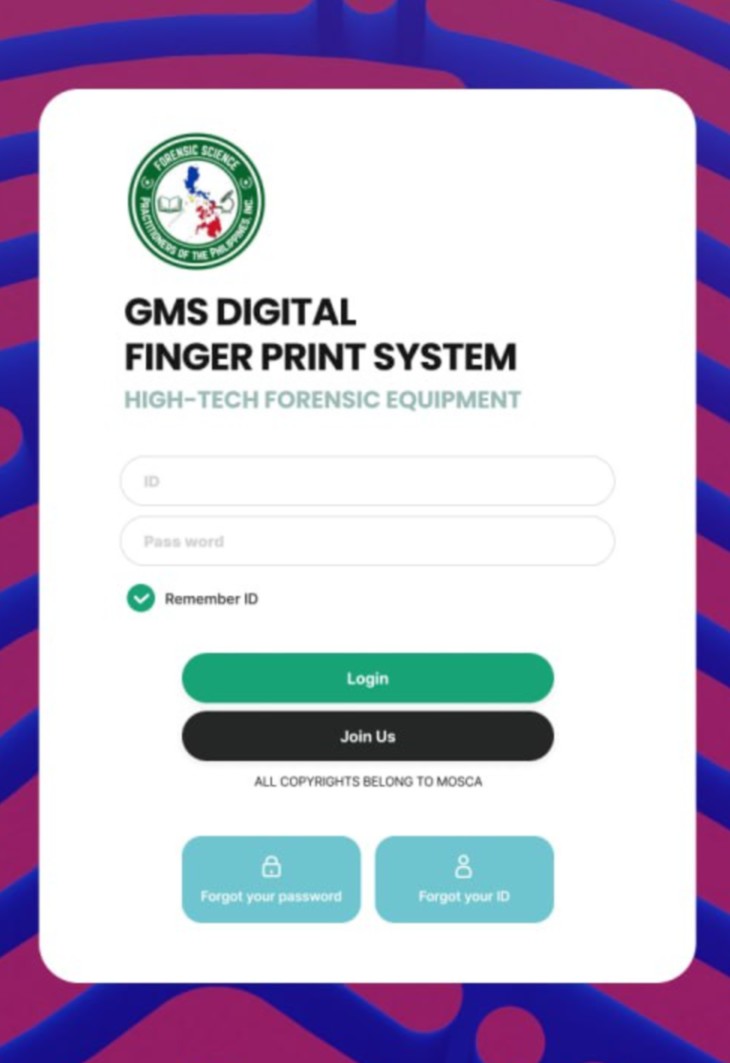Tap the ID input field
730x1063 pixels.
click(367, 481)
